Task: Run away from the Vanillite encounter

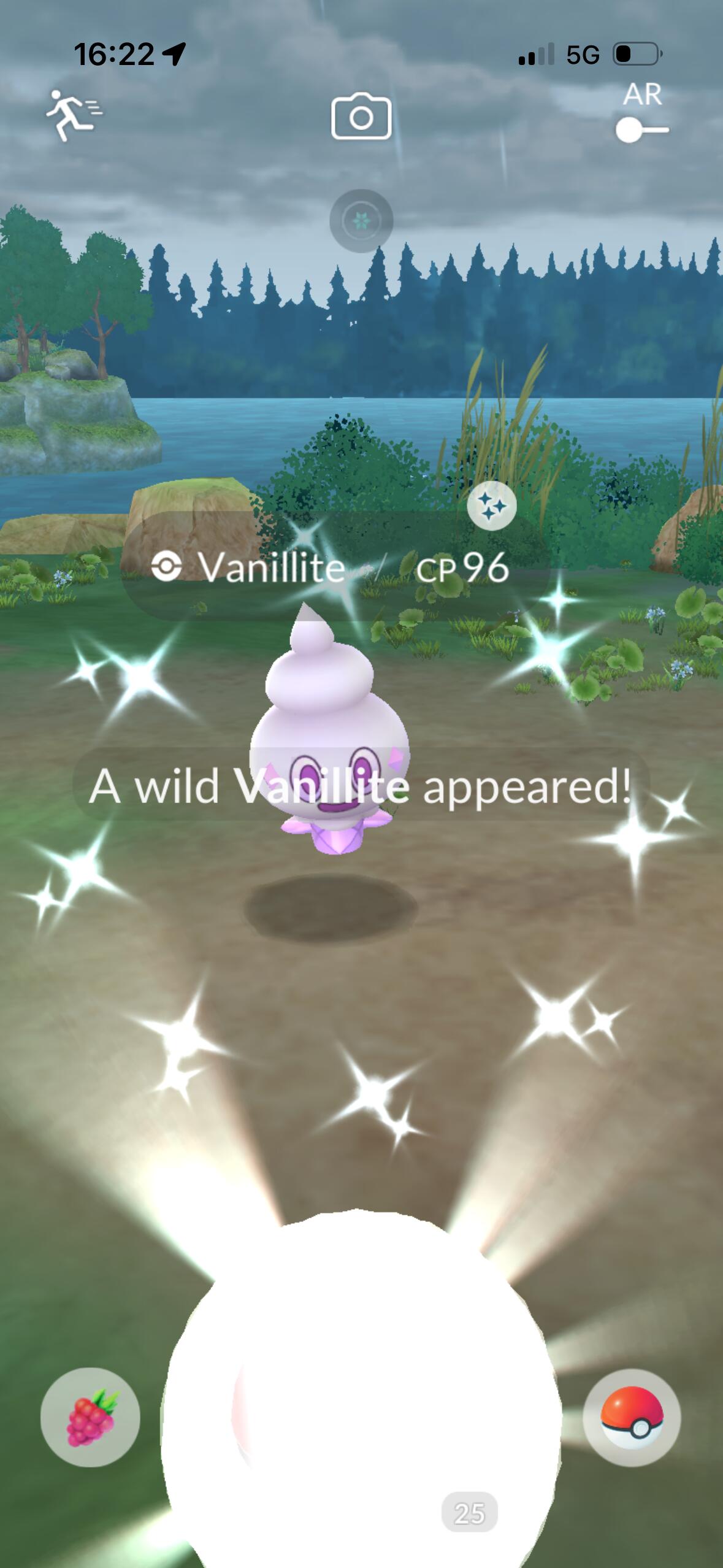Action: coord(74,115)
